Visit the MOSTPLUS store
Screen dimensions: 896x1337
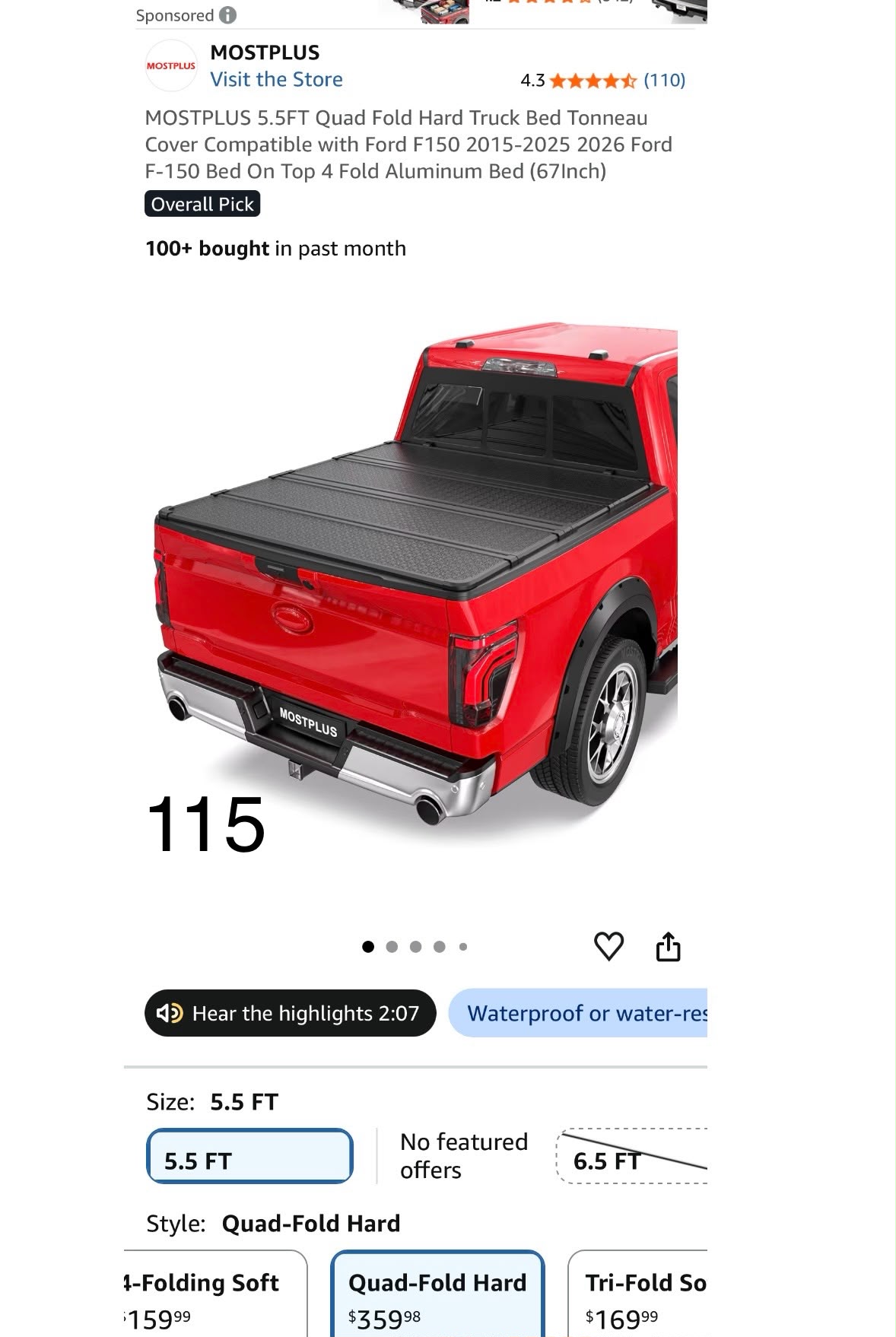click(x=276, y=79)
